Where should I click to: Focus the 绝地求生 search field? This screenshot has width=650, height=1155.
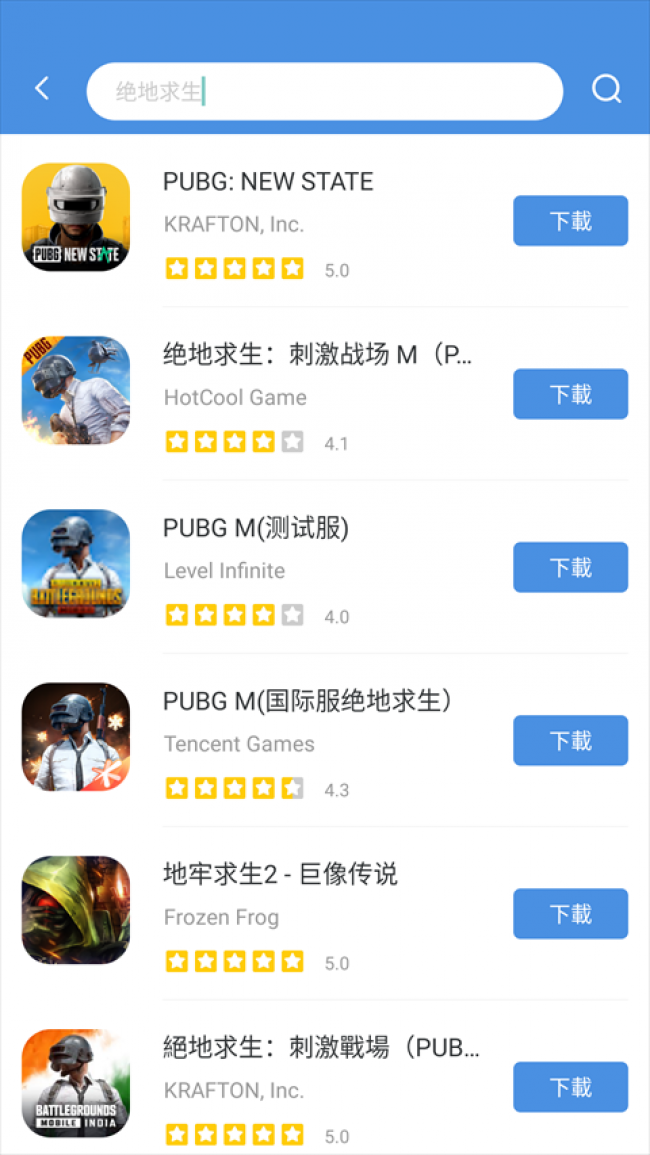click(x=324, y=92)
